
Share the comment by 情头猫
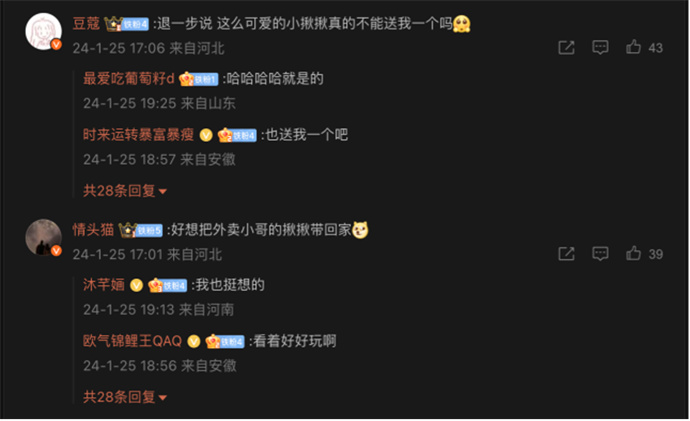coord(566,254)
